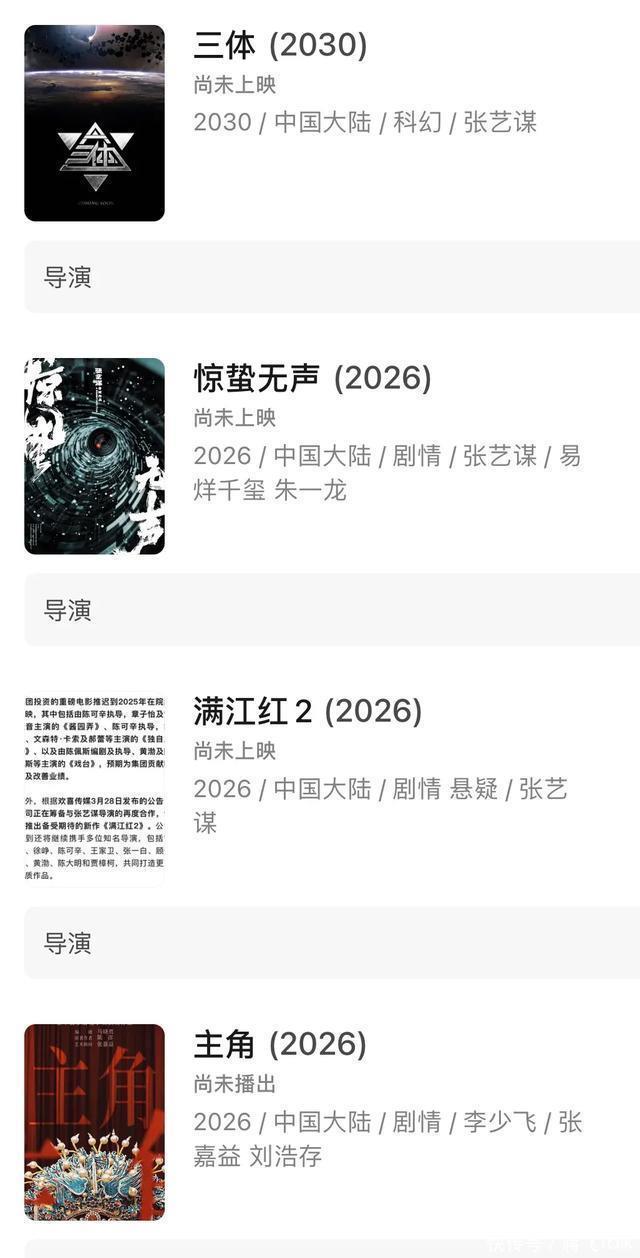Image resolution: width=640 pixels, height=1258 pixels.
Task: Open the 三体 (2030) movie entry
Action: [x=280, y=46]
